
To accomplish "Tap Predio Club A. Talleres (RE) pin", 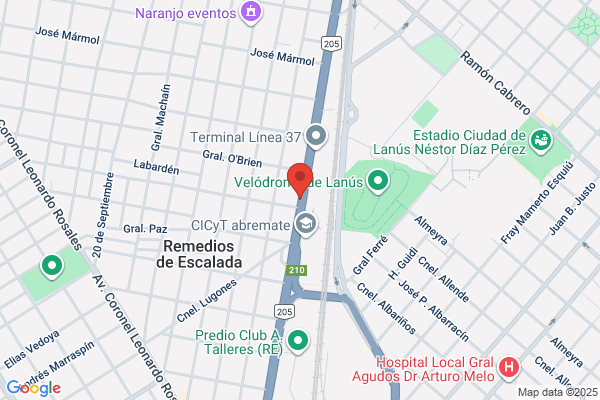I will 298,341.
